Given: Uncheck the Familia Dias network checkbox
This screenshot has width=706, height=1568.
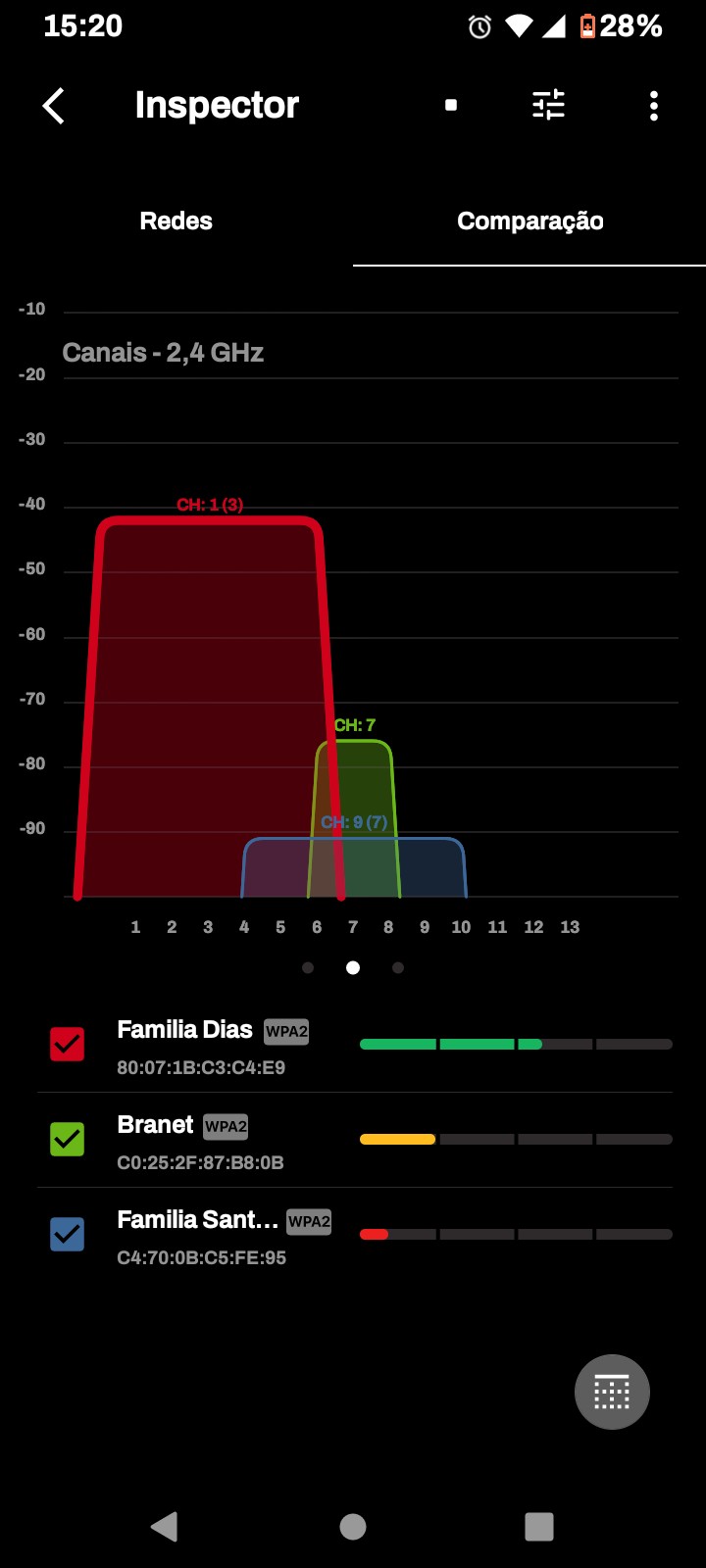Looking at the screenshot, I should click(68, 1045).
